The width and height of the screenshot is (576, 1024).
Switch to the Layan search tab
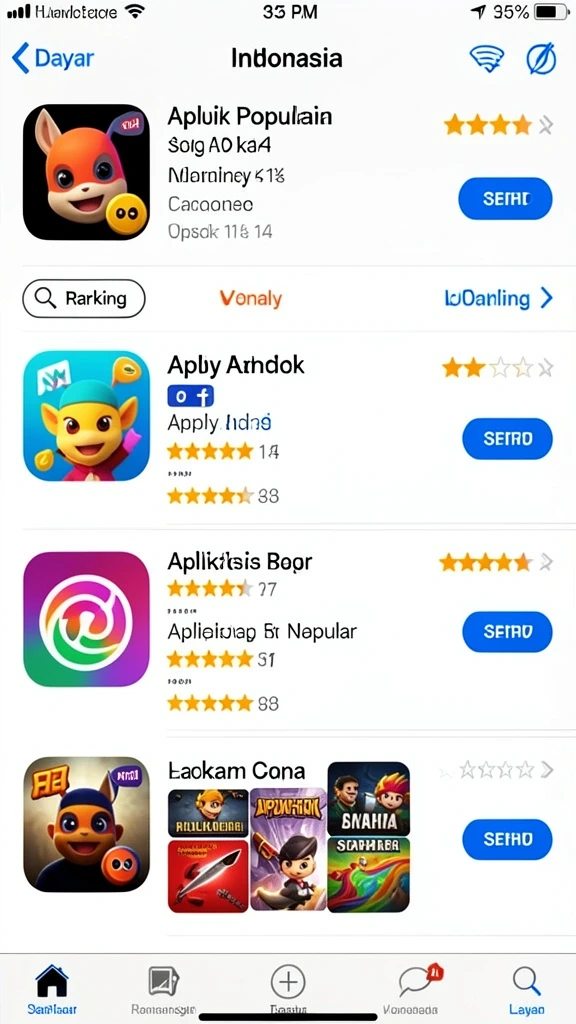tap(526, 989)
